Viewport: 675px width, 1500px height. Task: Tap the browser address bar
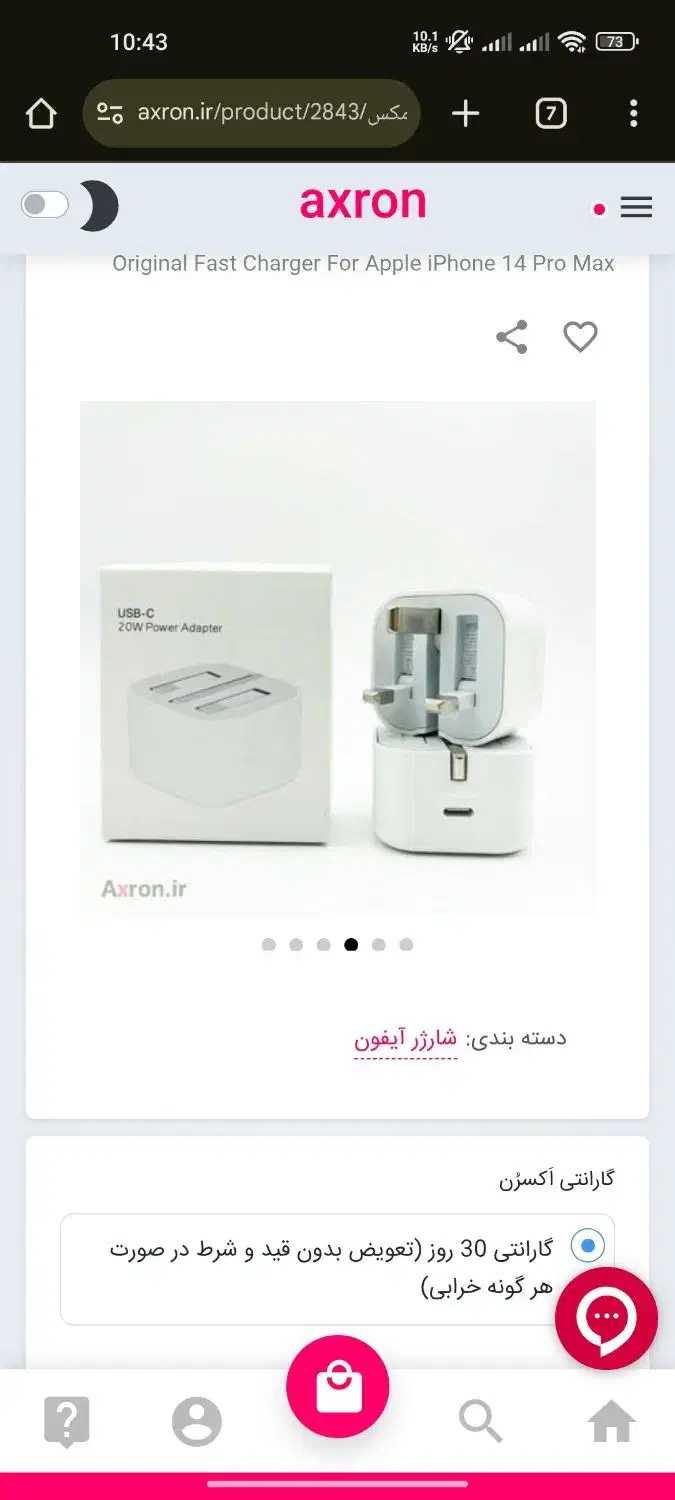255,113
